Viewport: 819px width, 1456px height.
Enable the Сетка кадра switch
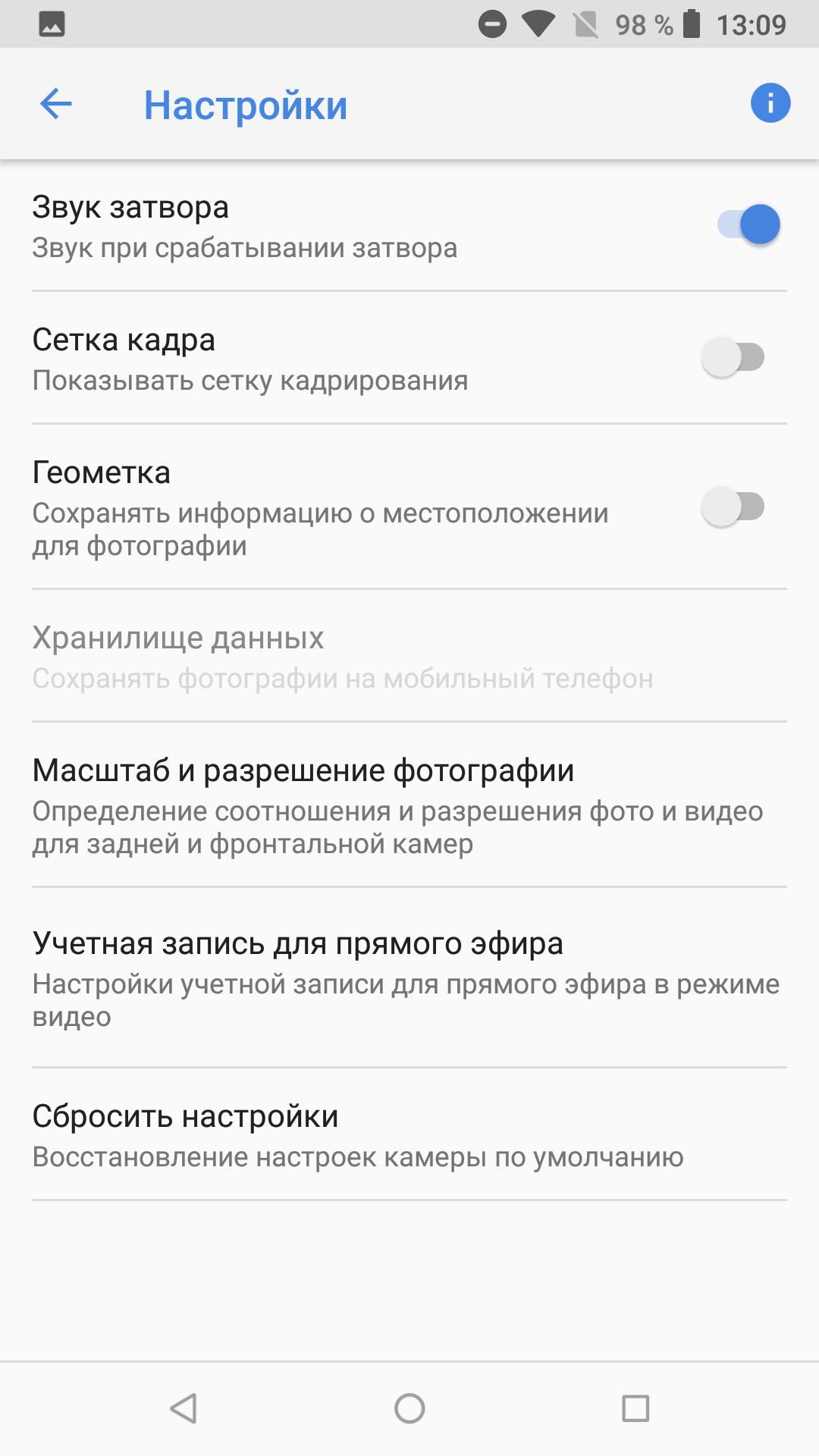coord(733,357)
